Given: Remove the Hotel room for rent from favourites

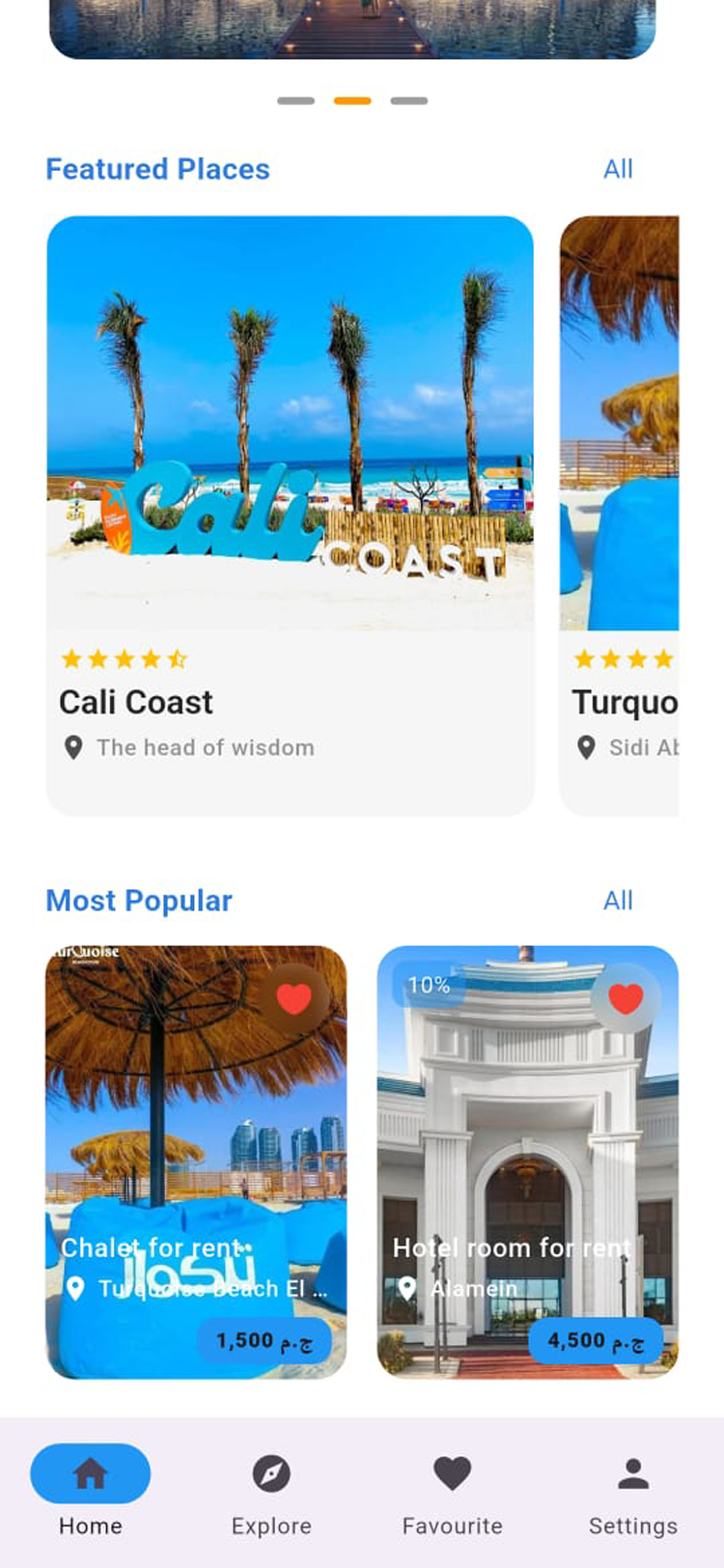Looking at the screenshot, I should pyautogui.click(x=626, y=998).
